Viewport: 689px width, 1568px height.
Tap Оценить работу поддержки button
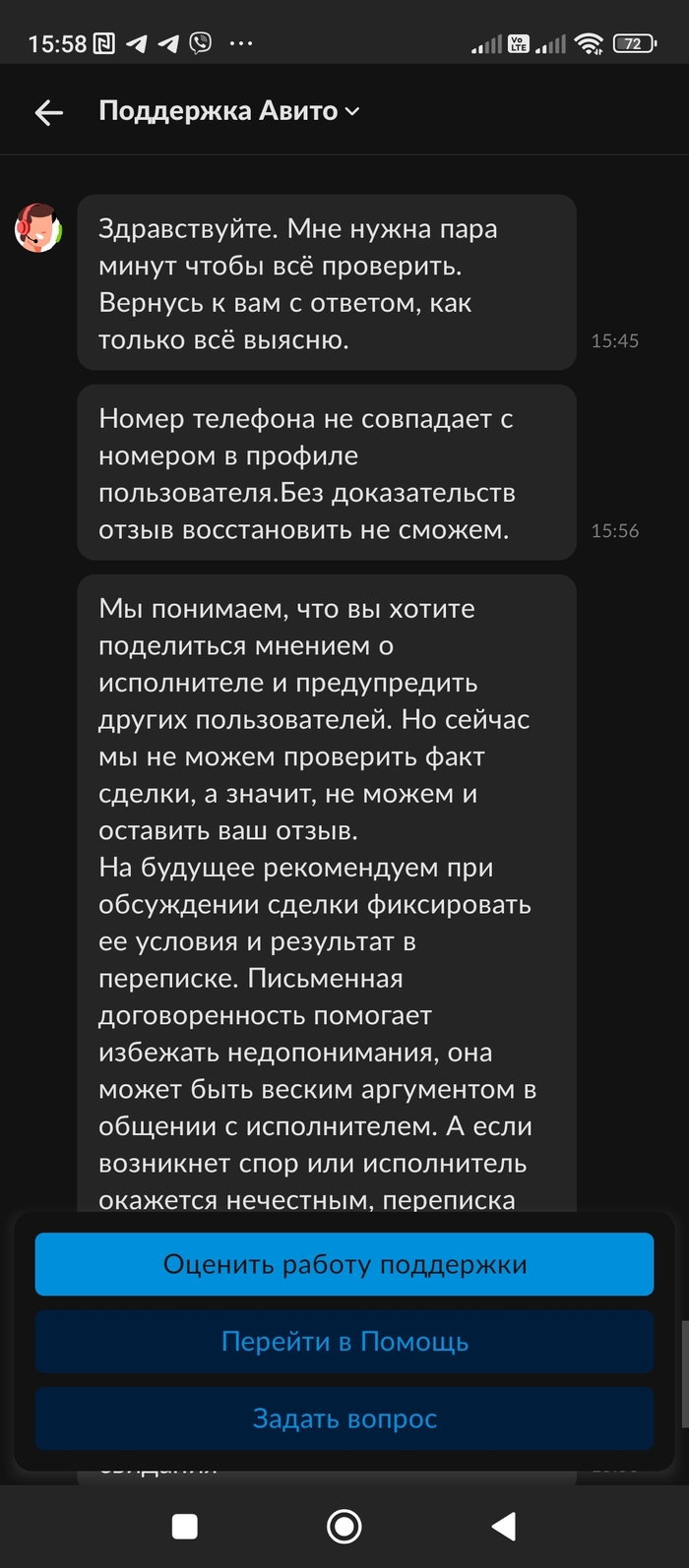point(344,1264)
